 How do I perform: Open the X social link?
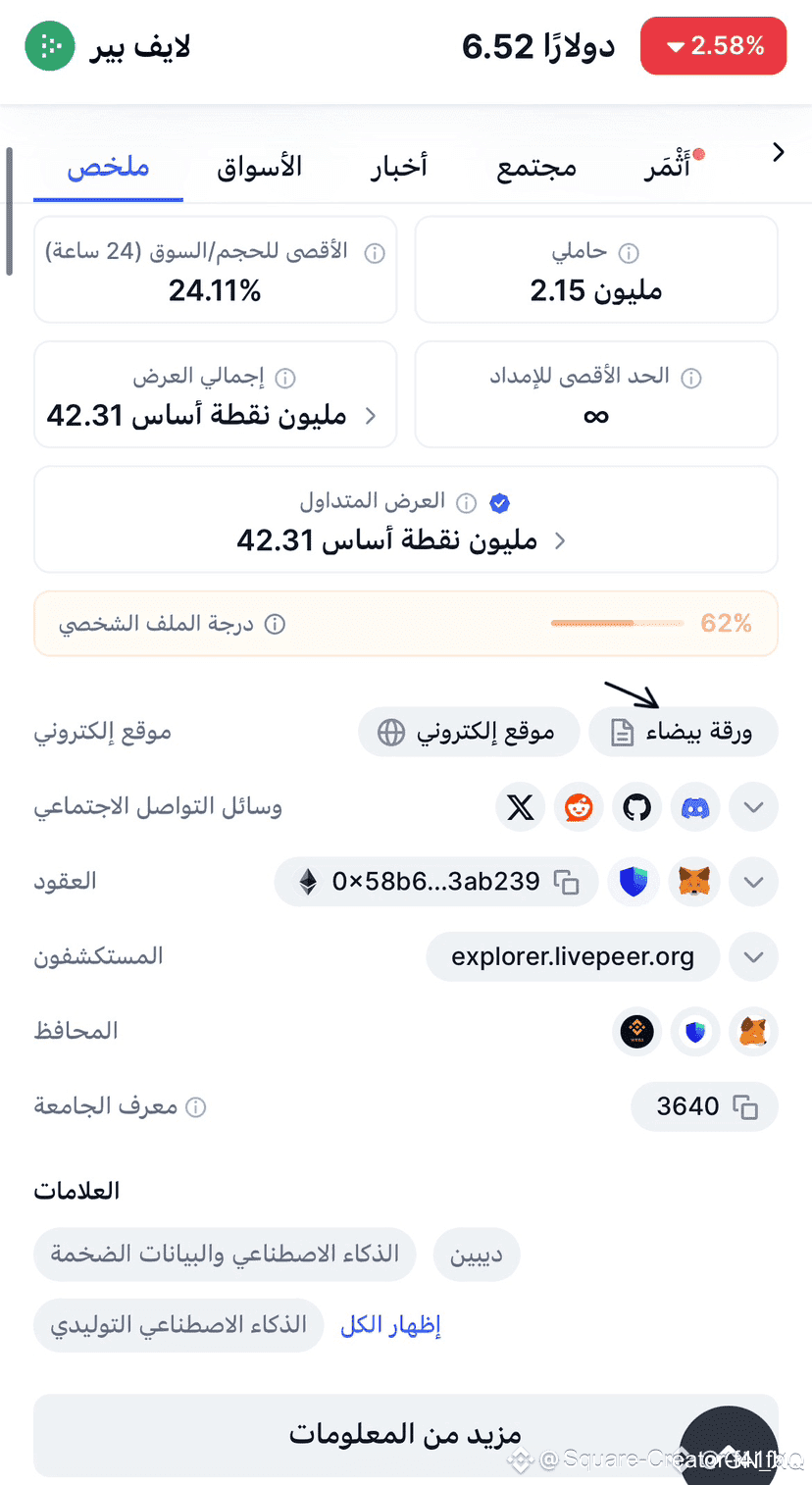(x=520, y=808)
